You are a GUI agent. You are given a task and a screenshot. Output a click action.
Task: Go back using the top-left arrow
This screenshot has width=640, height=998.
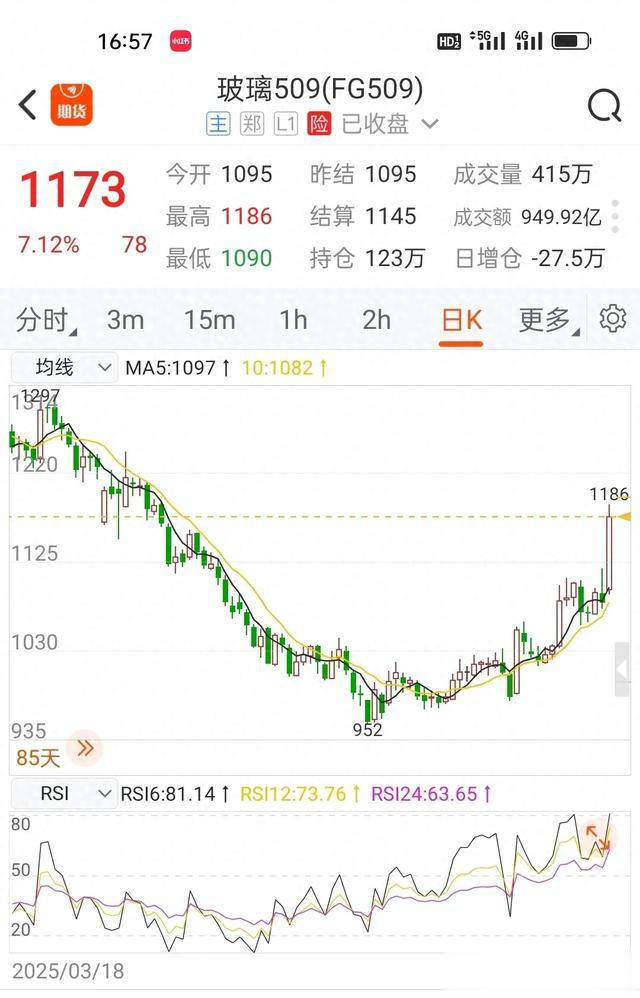(28, 104)
